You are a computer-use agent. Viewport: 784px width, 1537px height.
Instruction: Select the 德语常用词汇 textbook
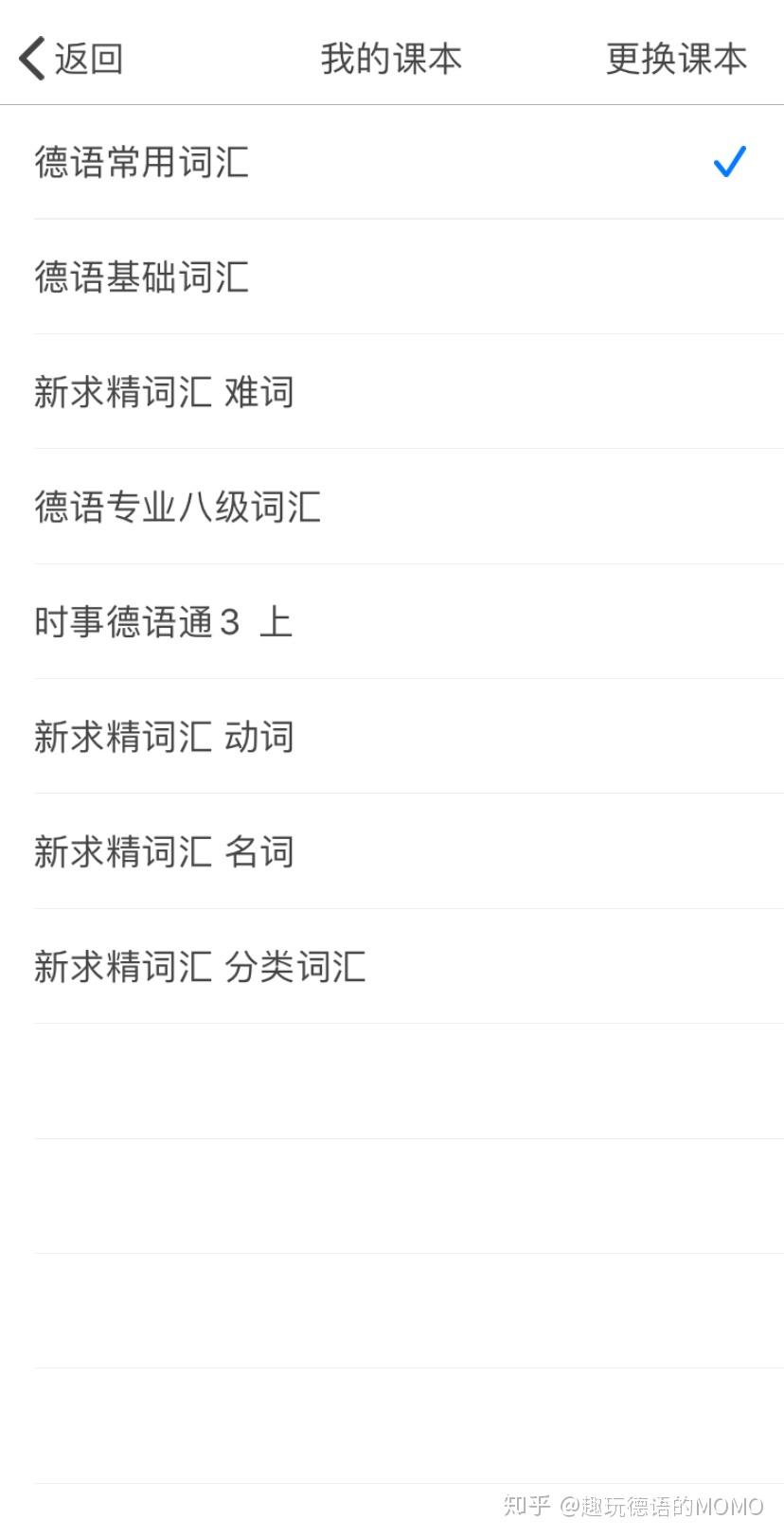pyautogui.click(x=142, y=162)
